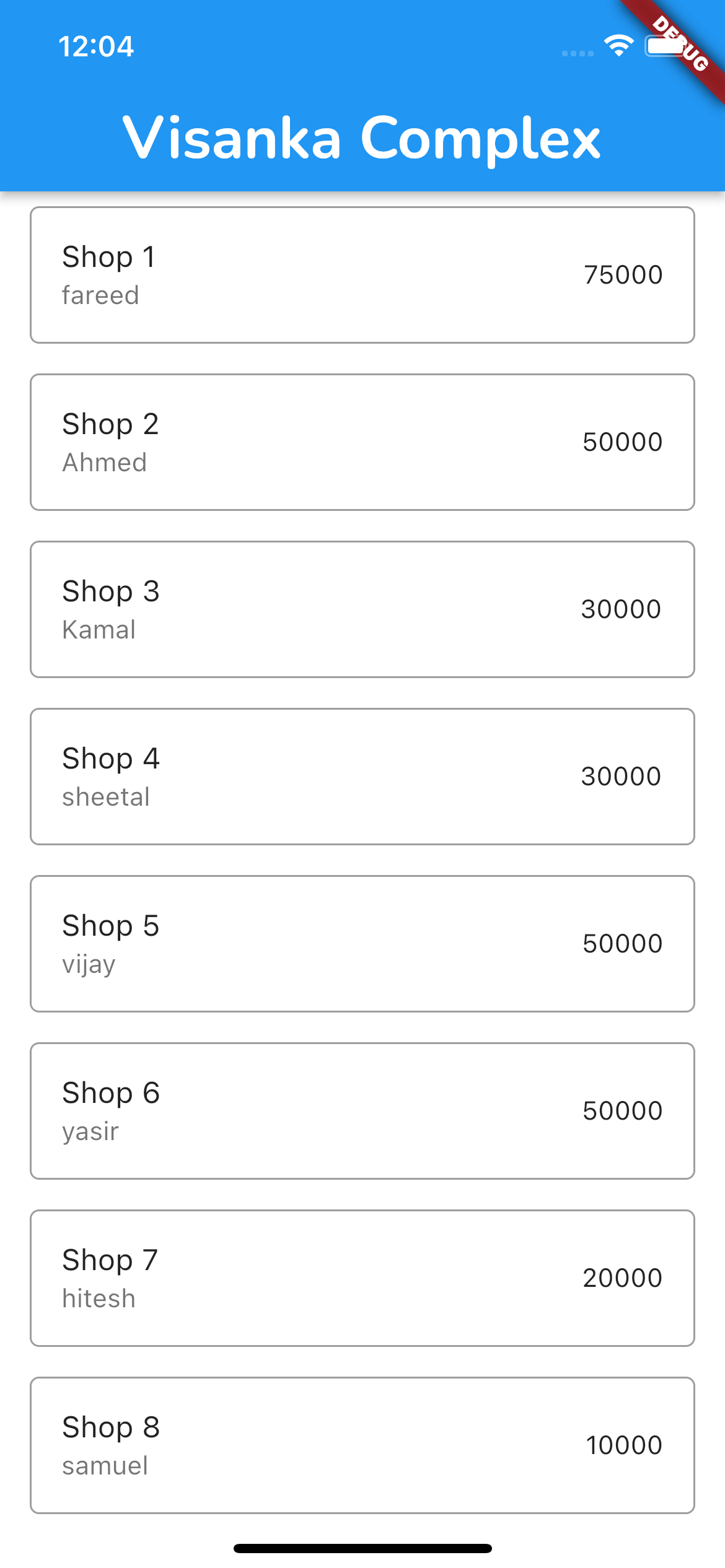Tap the Wi-Fi icon in the status bar
The height and width of the screenshot is (1568, 725).
[x=617, y=43]
